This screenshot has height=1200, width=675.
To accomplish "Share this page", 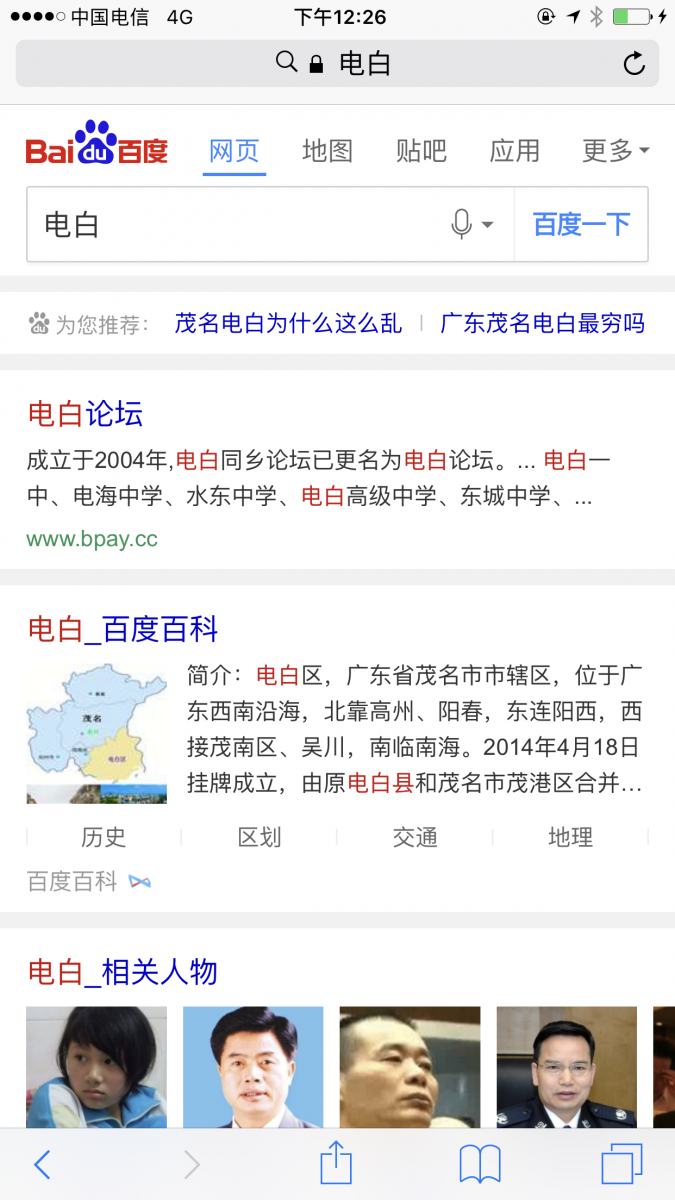I will pyautogui.click(x=337, y=1164).
